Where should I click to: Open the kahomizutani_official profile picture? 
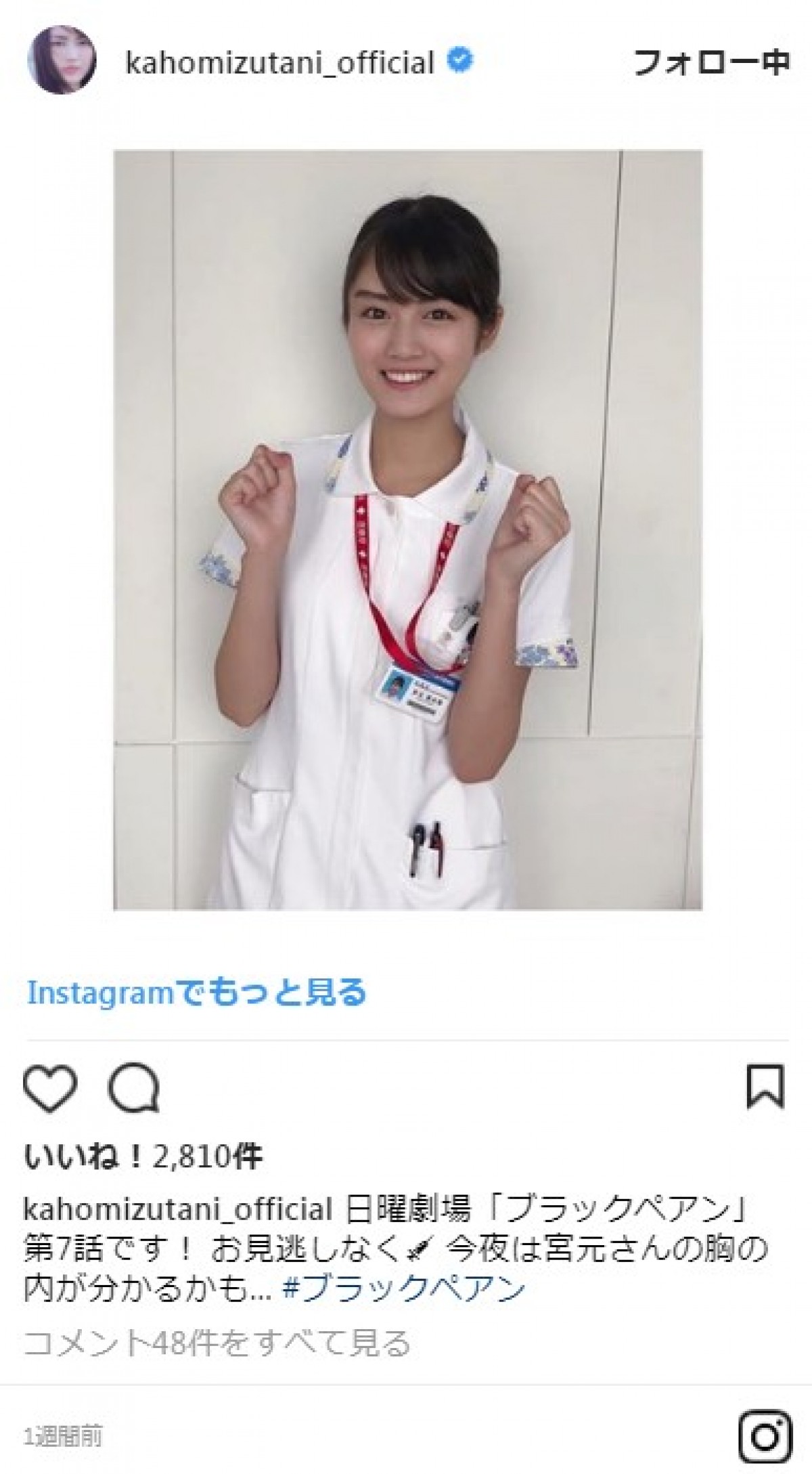tap(62, 62)
